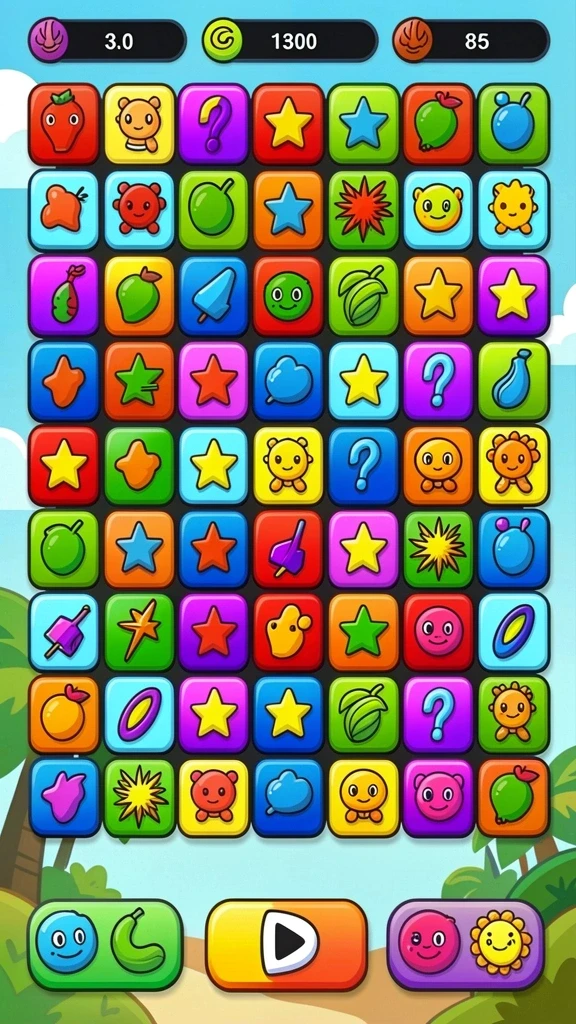This screenshot has height=1024, width=576.
Task: Tap the yellow tile with red bear
Action: pyautogui.click(x=214, y=797)
